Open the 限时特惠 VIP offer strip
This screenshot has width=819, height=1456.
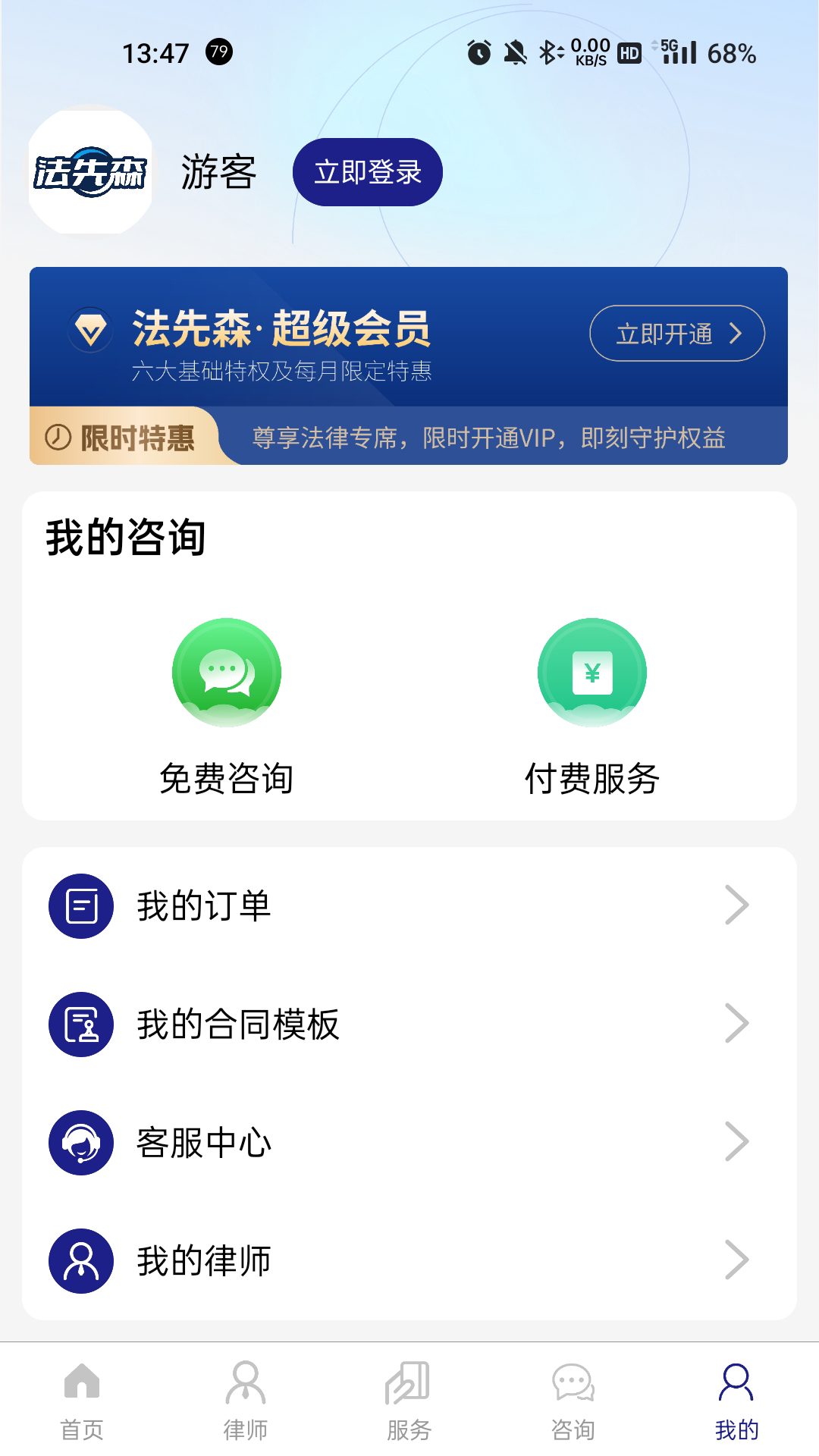pos(409,438)
